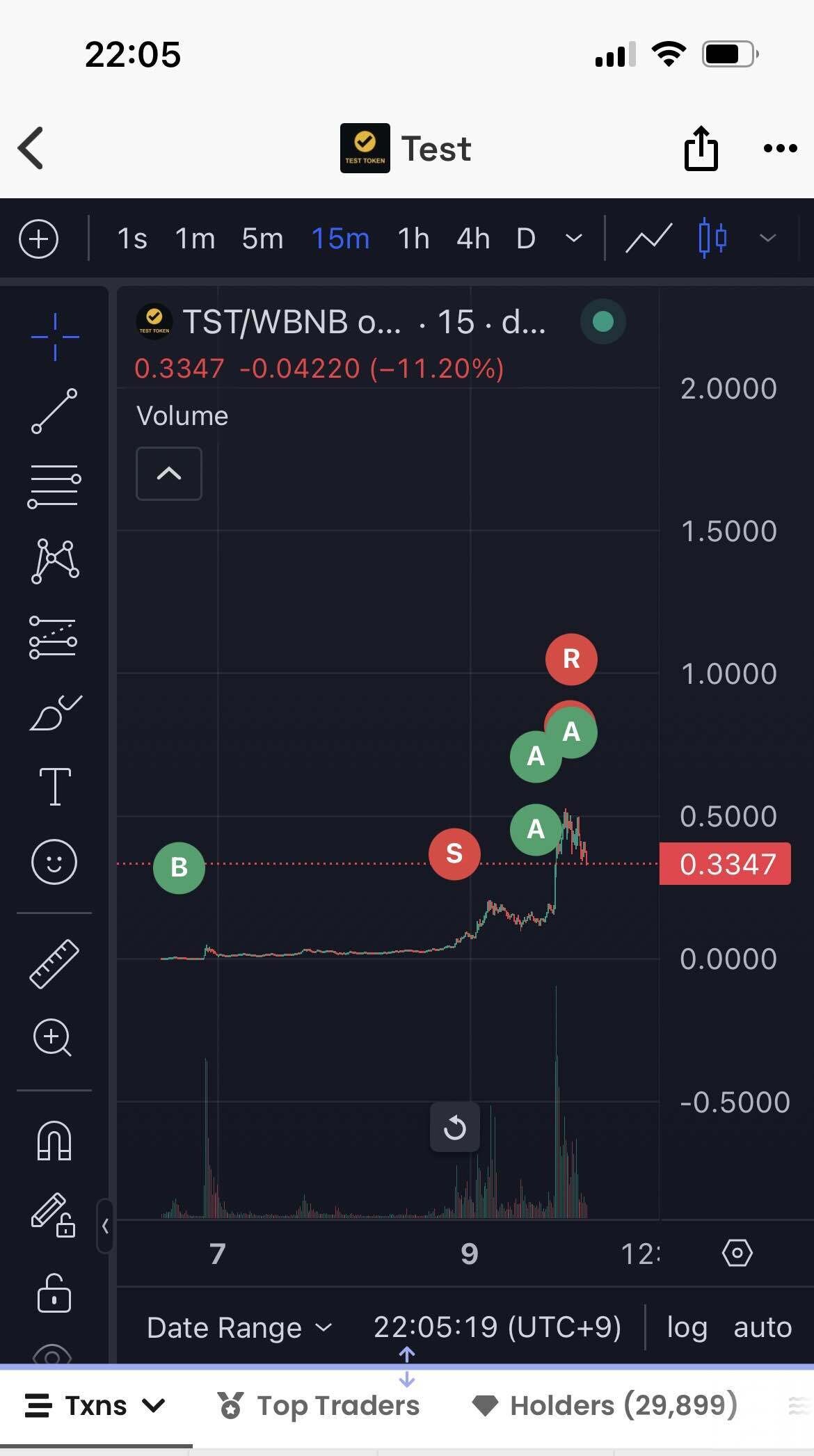Switch chart to line style
The height and width of the screenshot is (1456, 814).
pos(648,239)
